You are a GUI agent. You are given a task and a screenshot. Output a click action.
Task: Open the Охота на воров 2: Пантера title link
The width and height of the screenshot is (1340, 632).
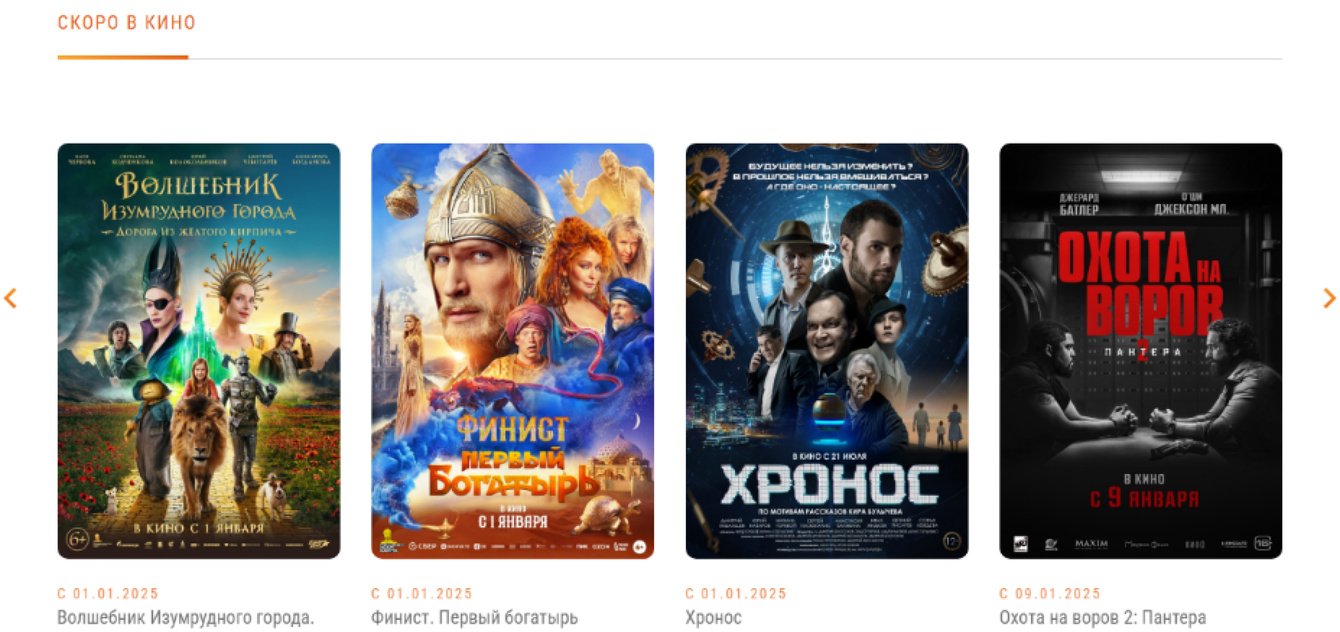1102,617
